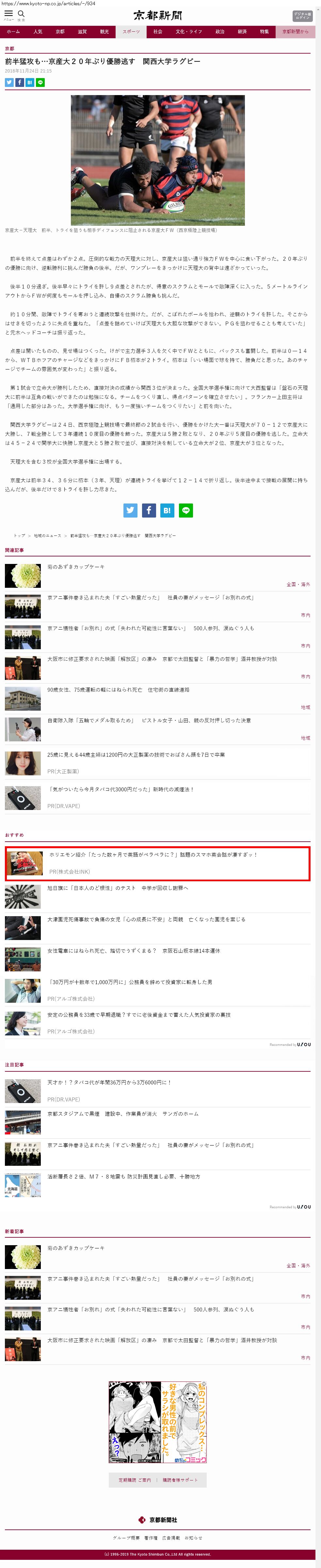Tap 地域のニュース in the breadcrumb
The image size is (321, 1568).
[47, 536]
